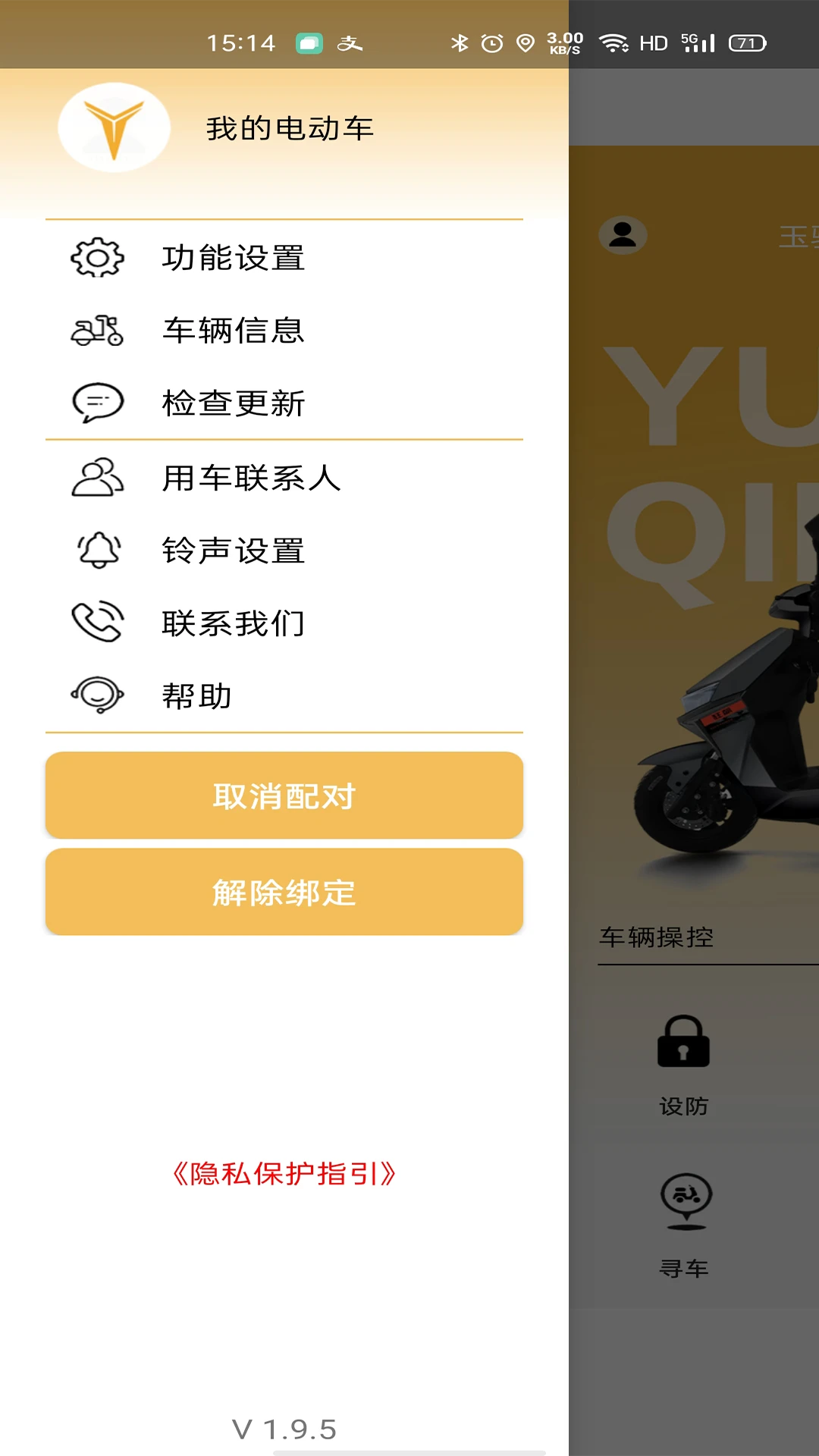Open 用车联系人 contacts
The width and height of the screenshot is (819, 1456).
coord(250,478)
